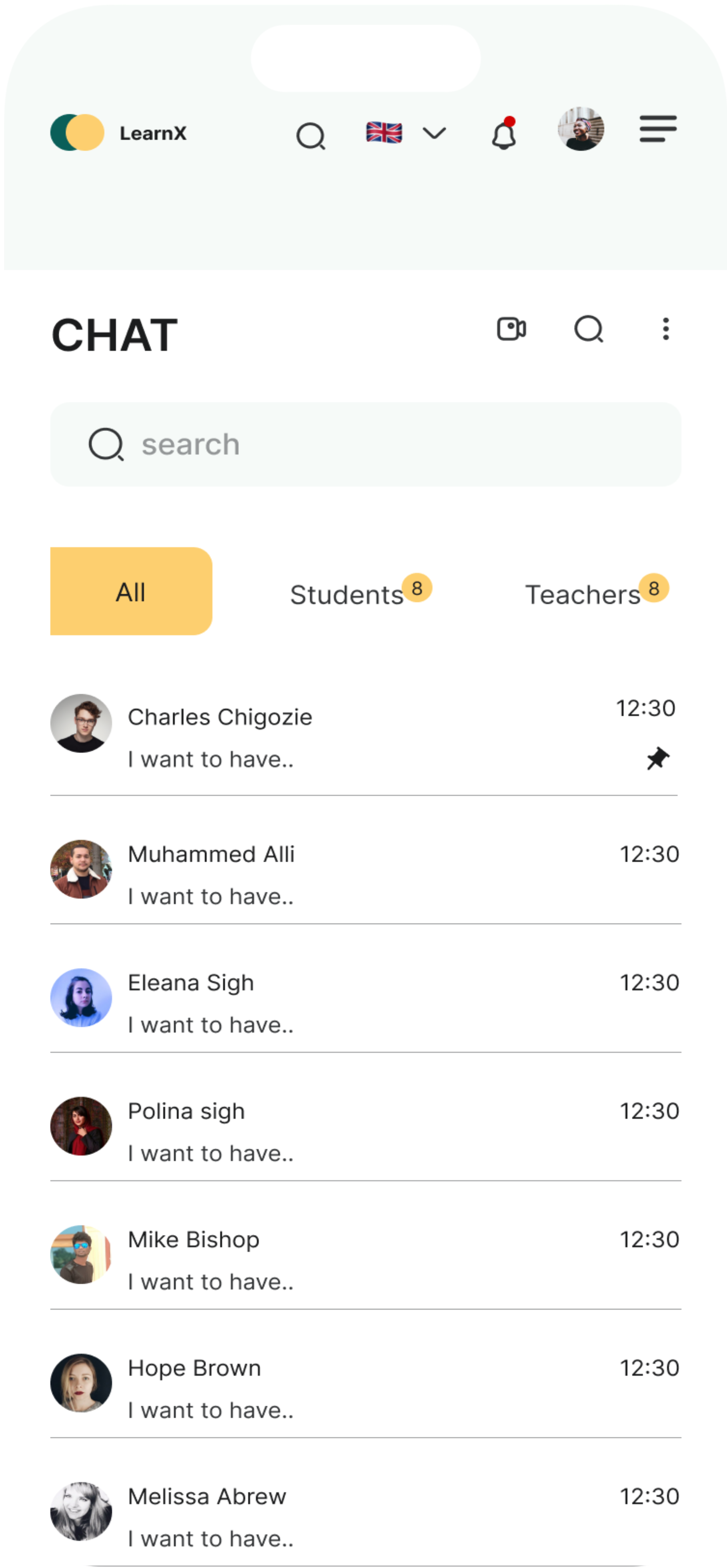Open the profile avatar in the header
The height and width of the screenshot is (1568, 727).
[581, 129]
